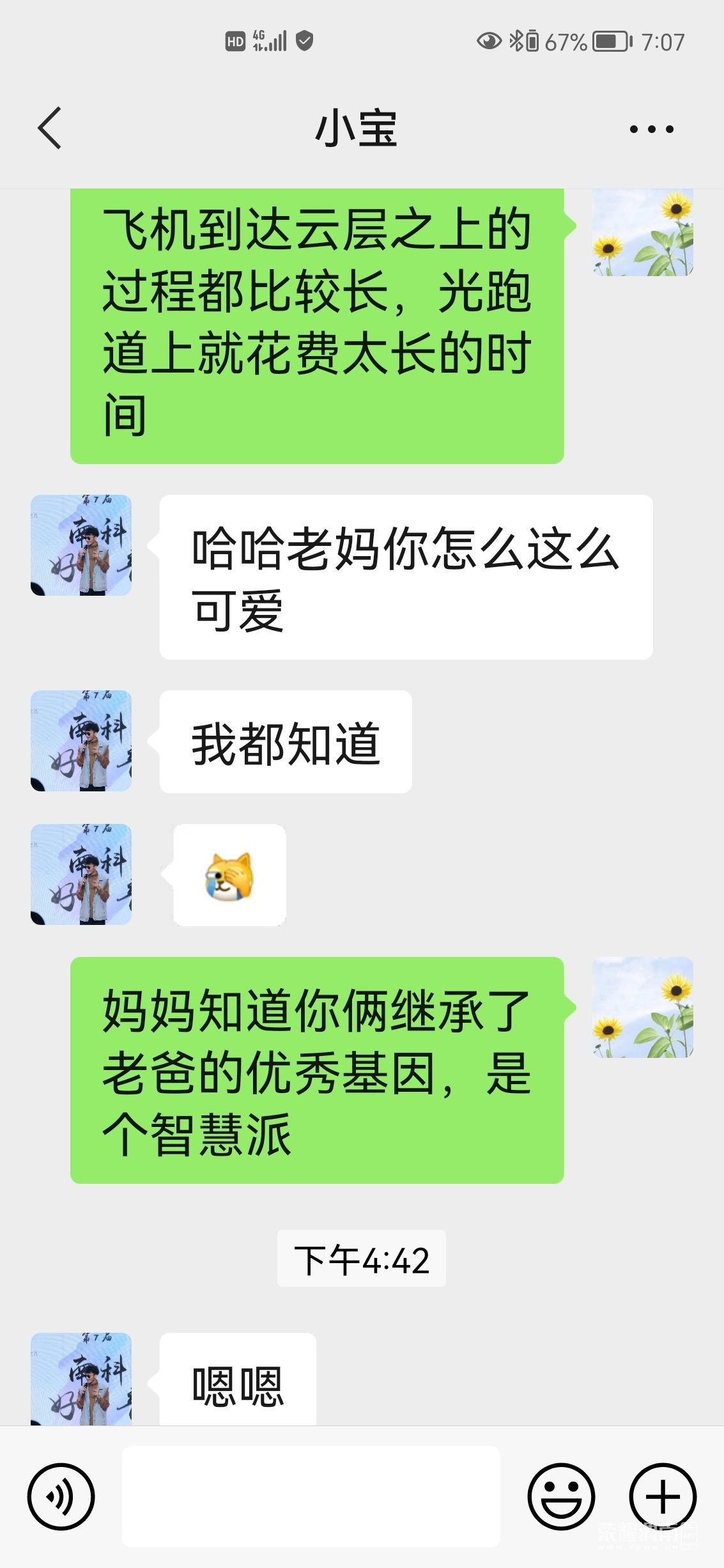Viewport: 724px width, 1568px height.
Task: Focus the message text field
Action: (311, 1496)
